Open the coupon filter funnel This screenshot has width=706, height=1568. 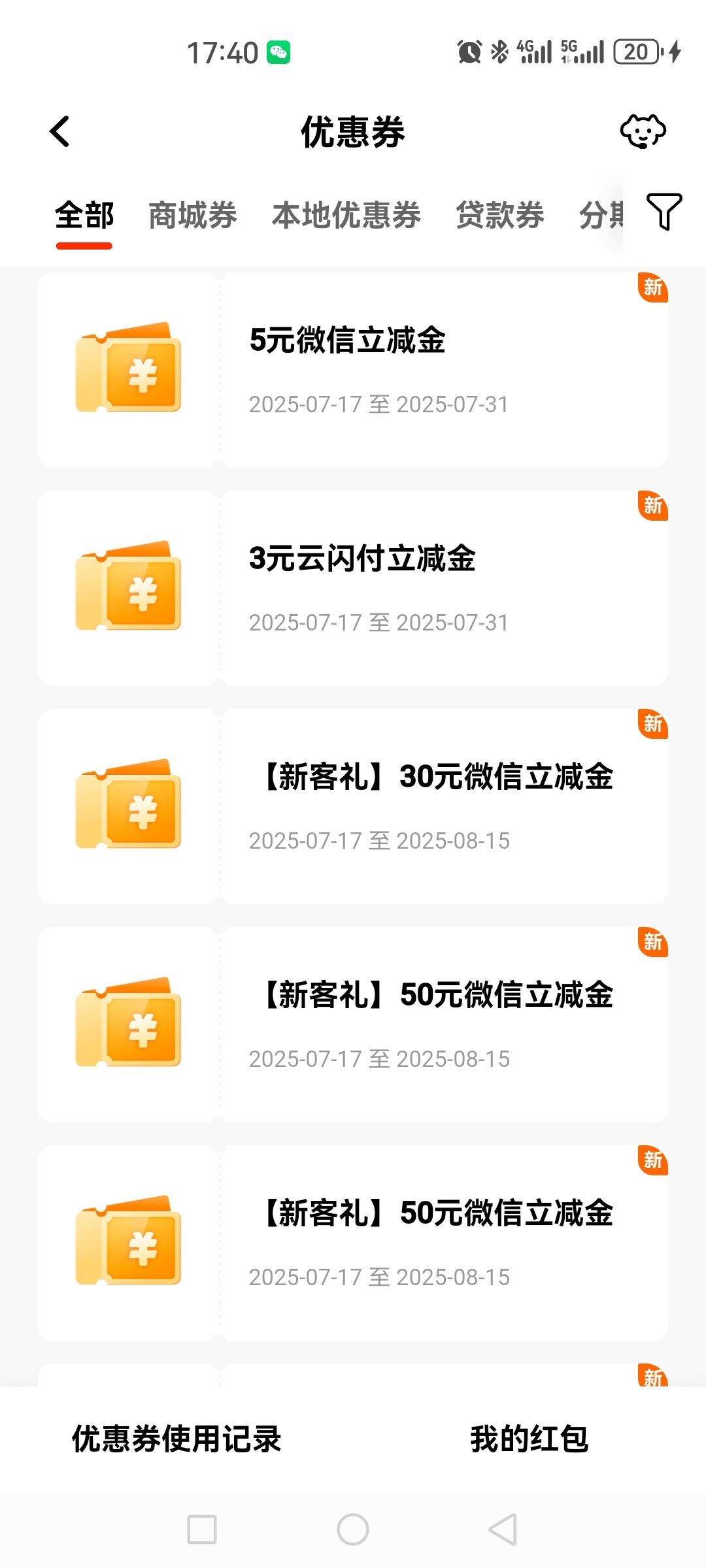click(x=664, y=212)
